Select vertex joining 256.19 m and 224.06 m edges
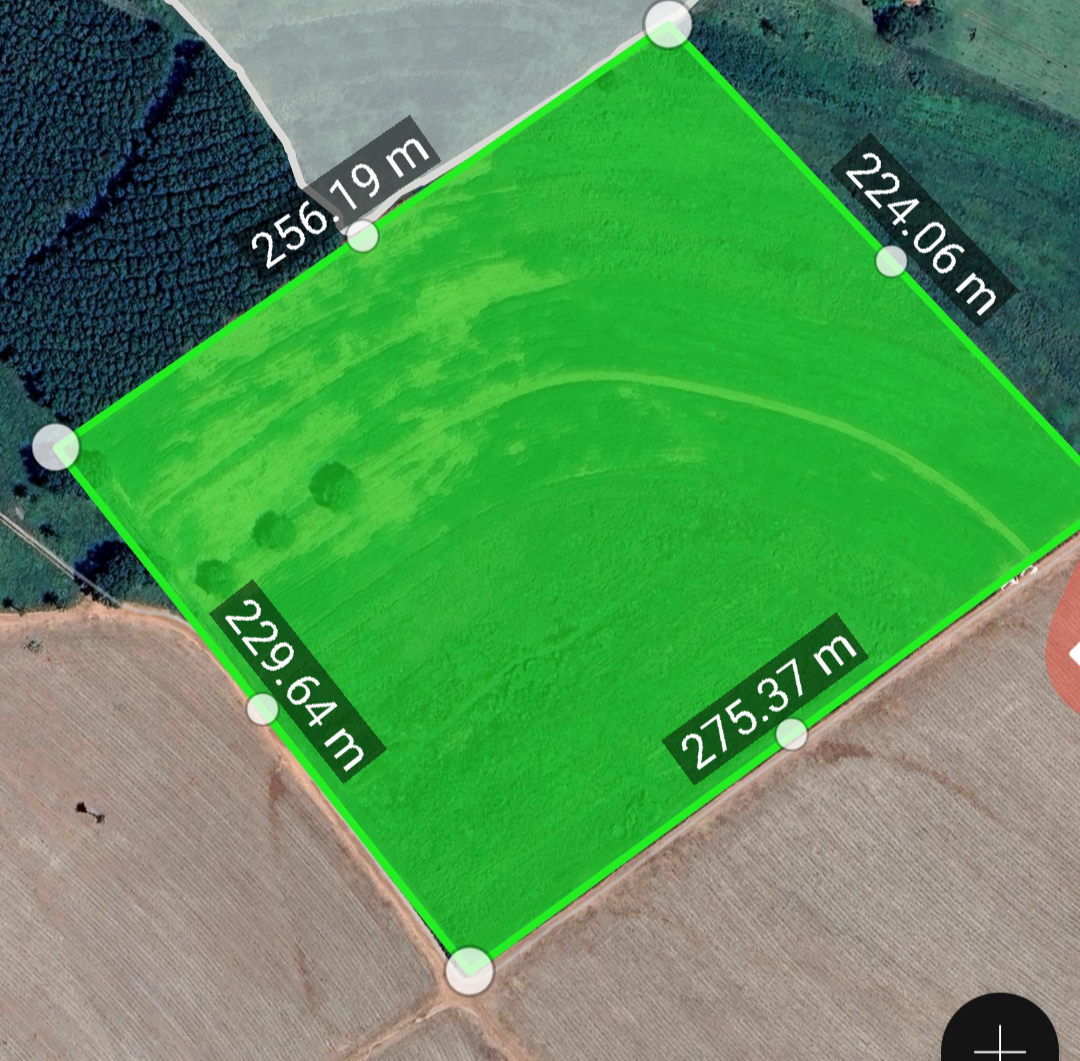1080x1061 pixels. 668,23
